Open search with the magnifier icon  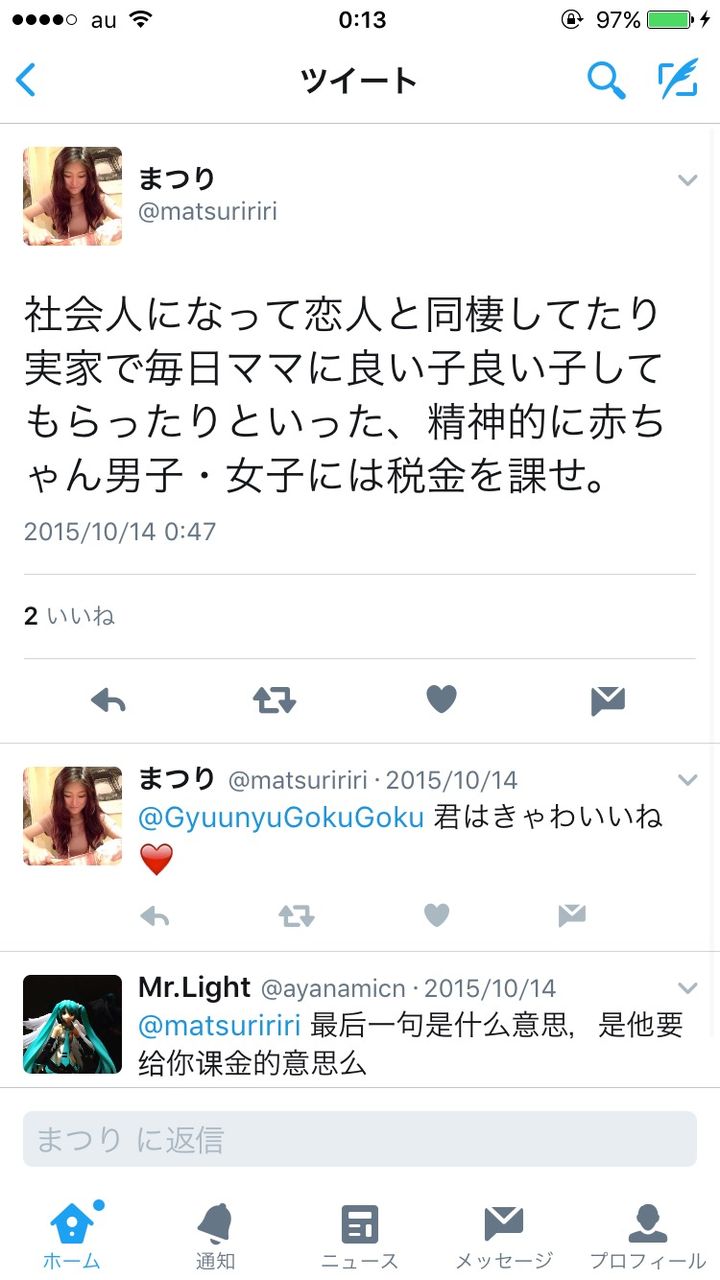pyautogui.click(x=606, y=80)
